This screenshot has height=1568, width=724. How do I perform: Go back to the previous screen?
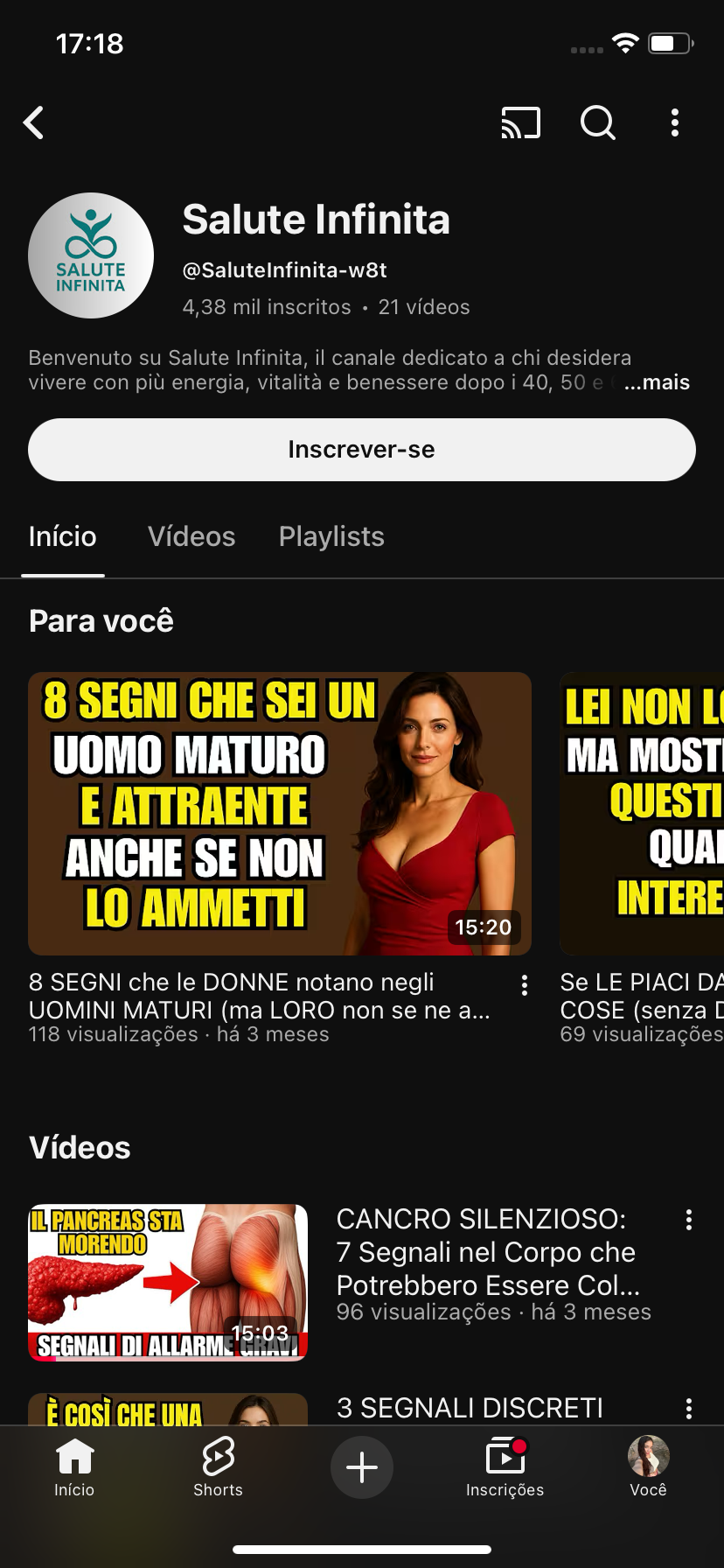pyautogui.click(x=34, y=123)
